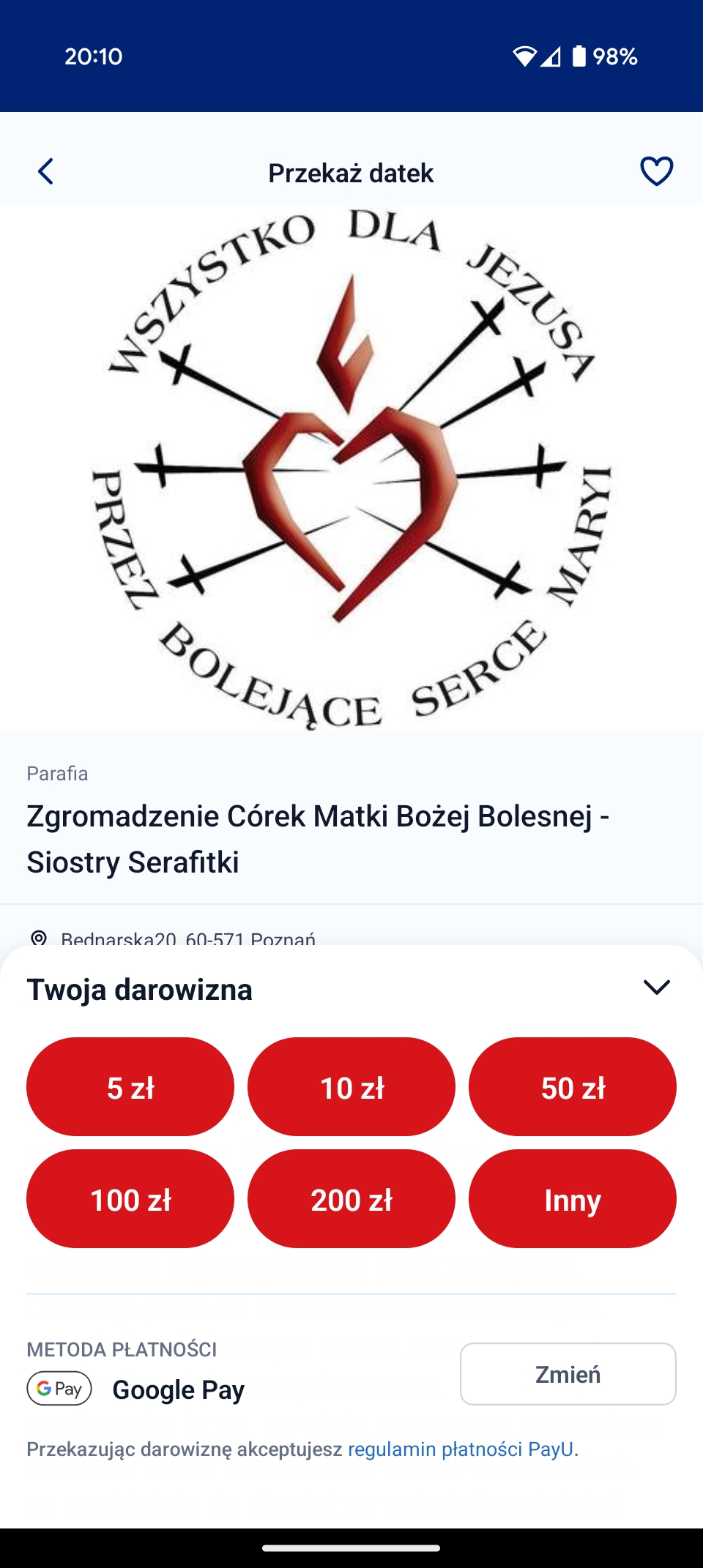
Task: Select the 5 zł donation
Action: coord(130,1086)
